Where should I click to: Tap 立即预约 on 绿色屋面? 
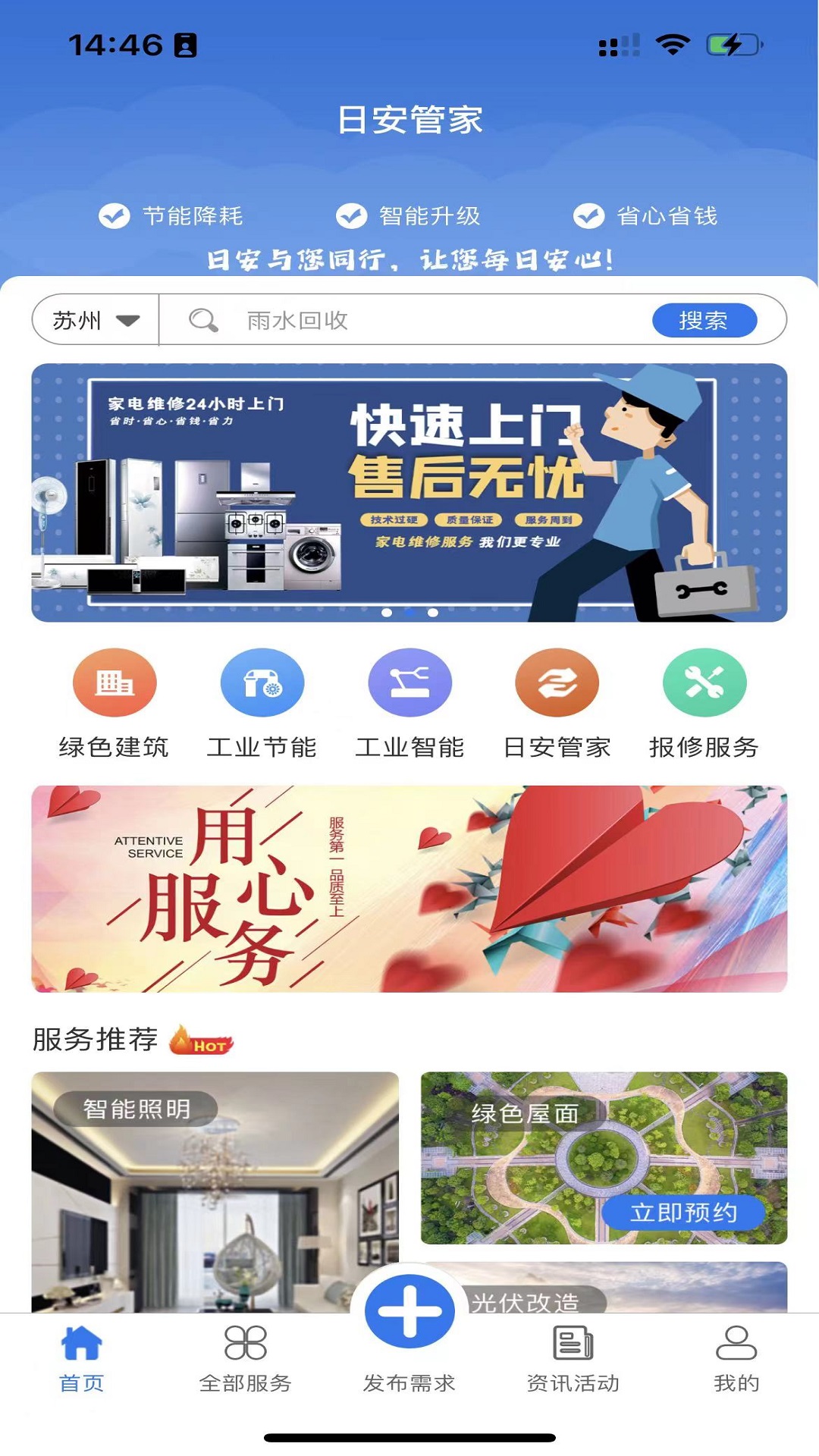[682, 1212]
